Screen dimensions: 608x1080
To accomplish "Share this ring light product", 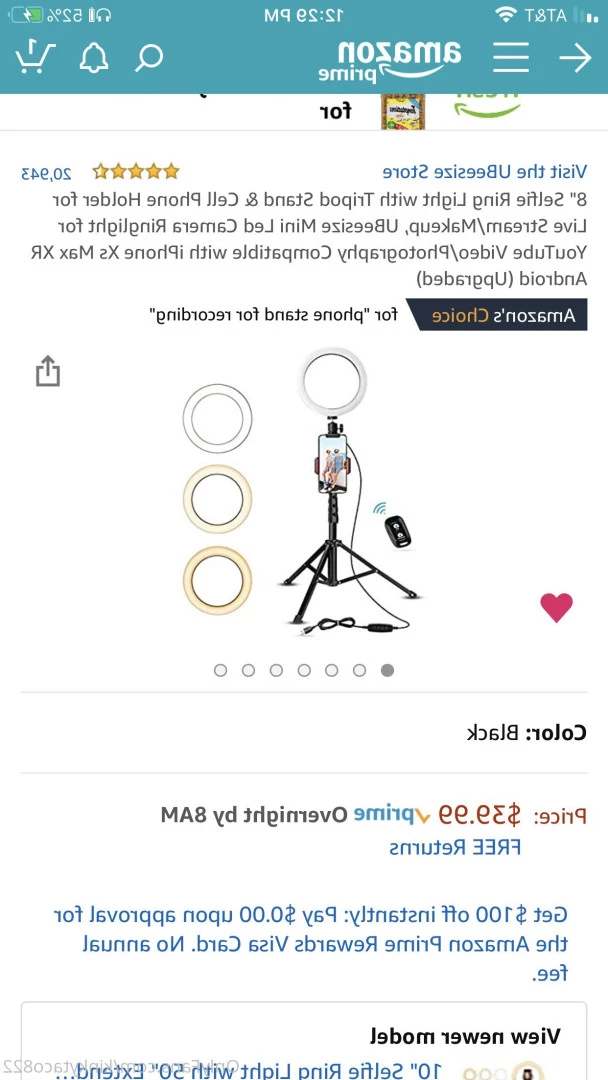I will click(x=48, y=371).
